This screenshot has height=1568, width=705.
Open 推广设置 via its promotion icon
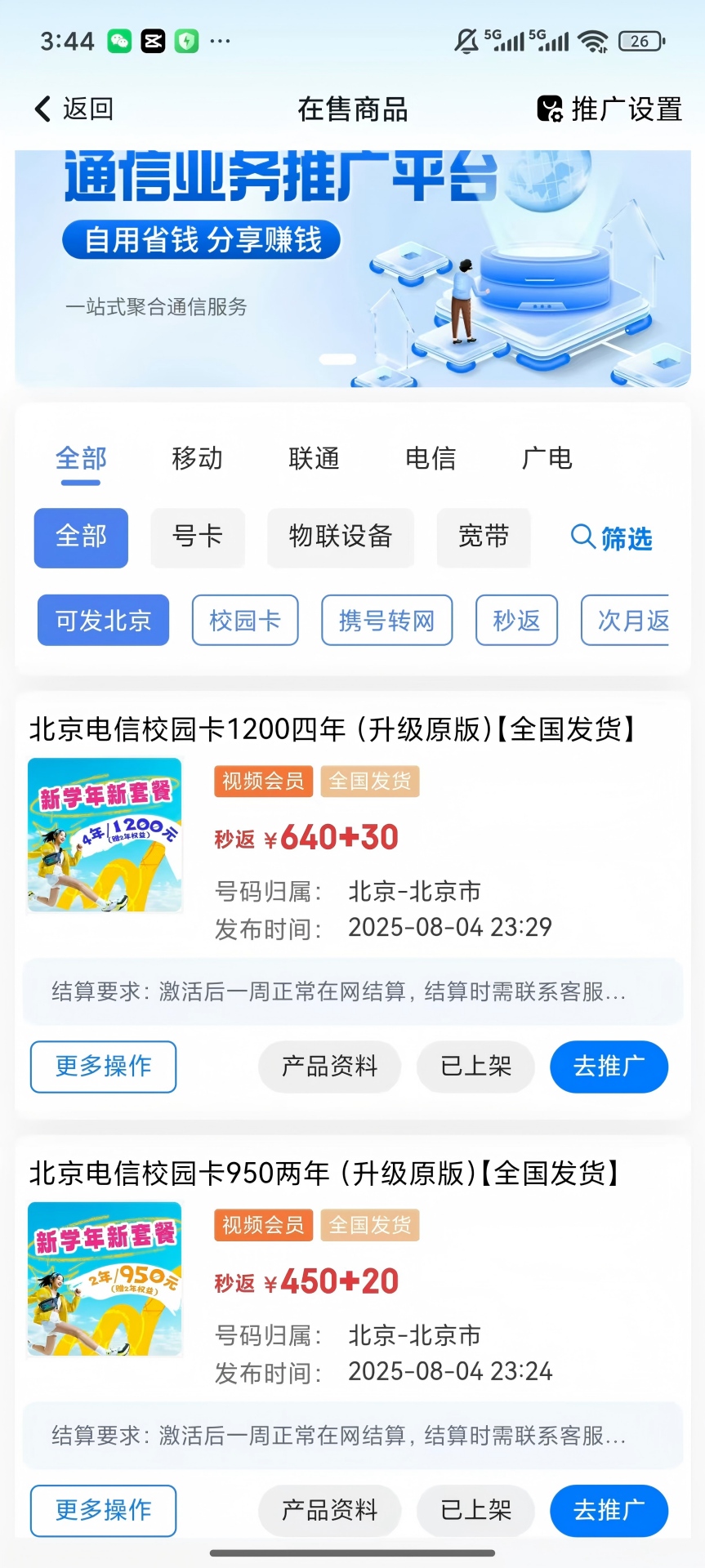tap(551, 108)
